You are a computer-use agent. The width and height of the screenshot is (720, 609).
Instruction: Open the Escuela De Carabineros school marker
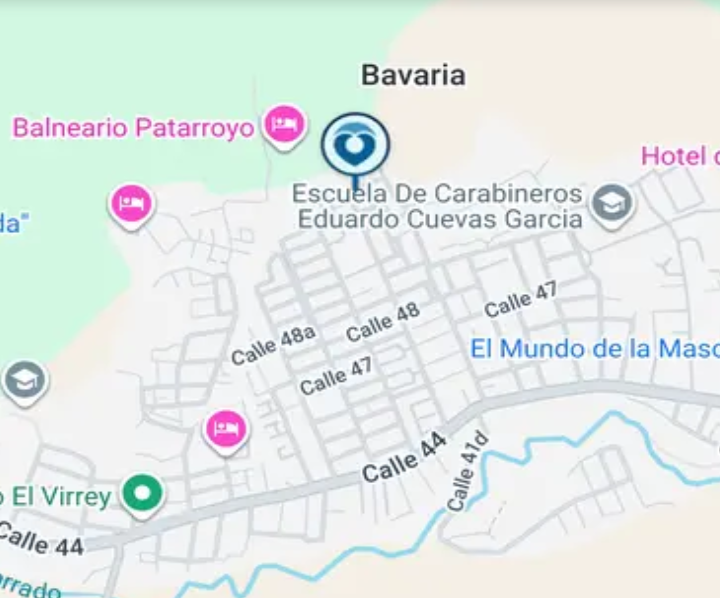click(x=610, y=203)
